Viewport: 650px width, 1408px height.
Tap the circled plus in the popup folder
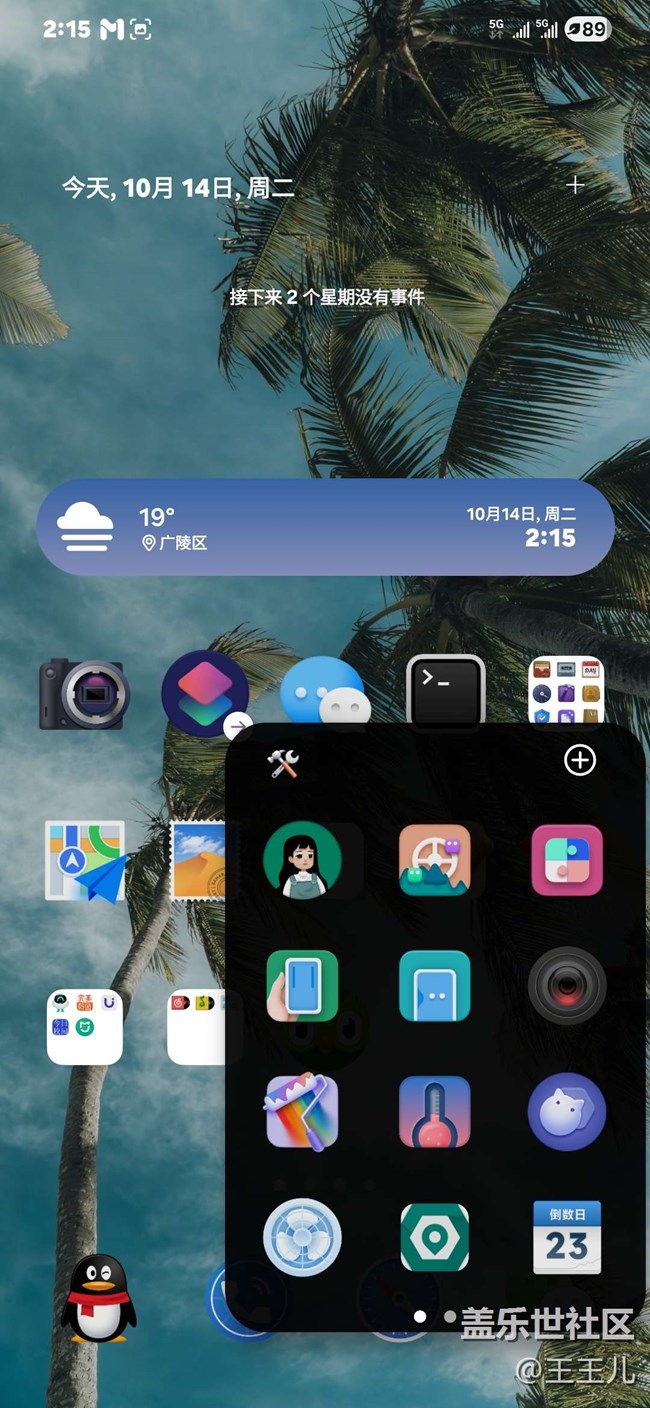pyautogui.click(x=580, y=760)
